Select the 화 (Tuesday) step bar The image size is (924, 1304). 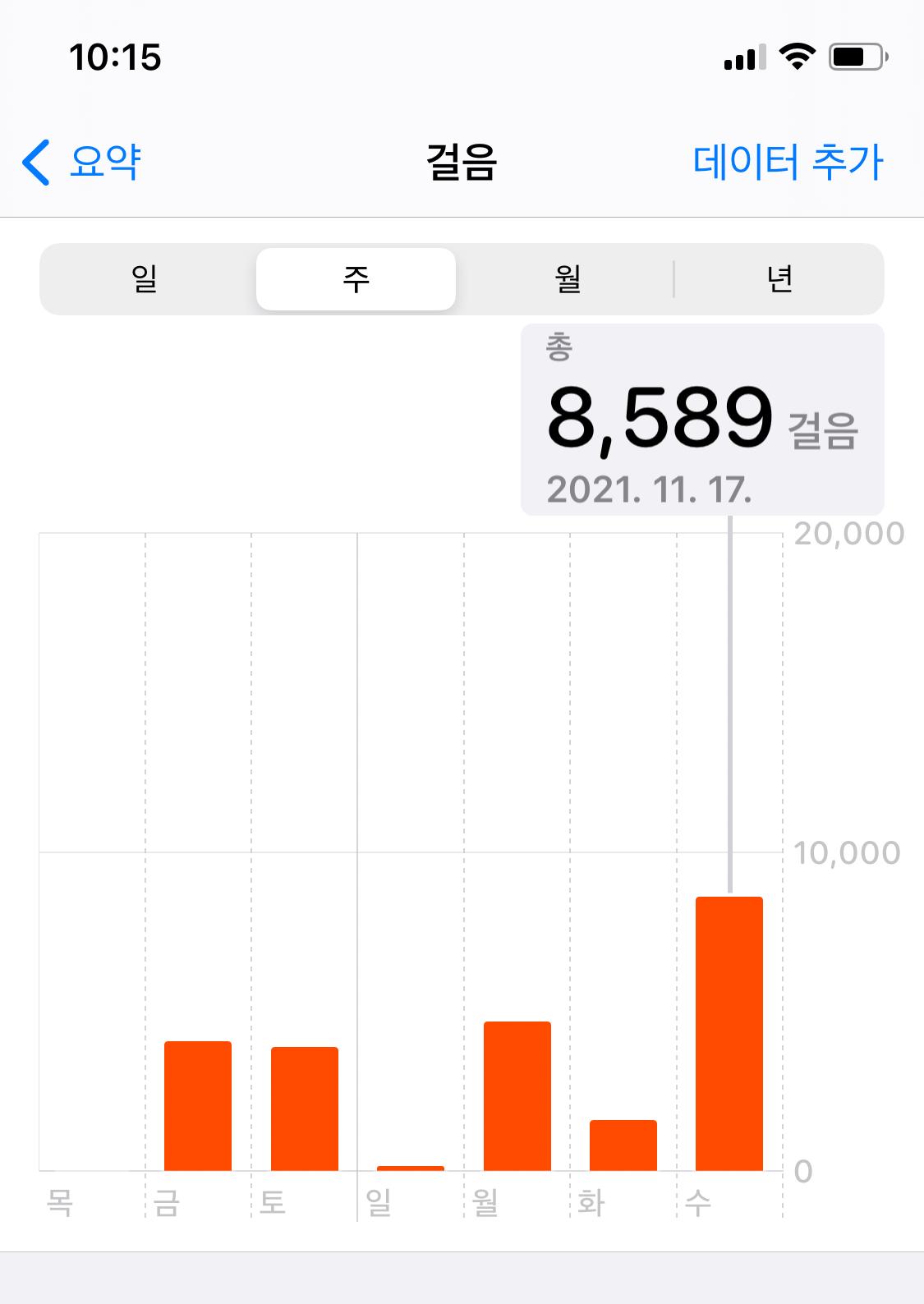623,1145
